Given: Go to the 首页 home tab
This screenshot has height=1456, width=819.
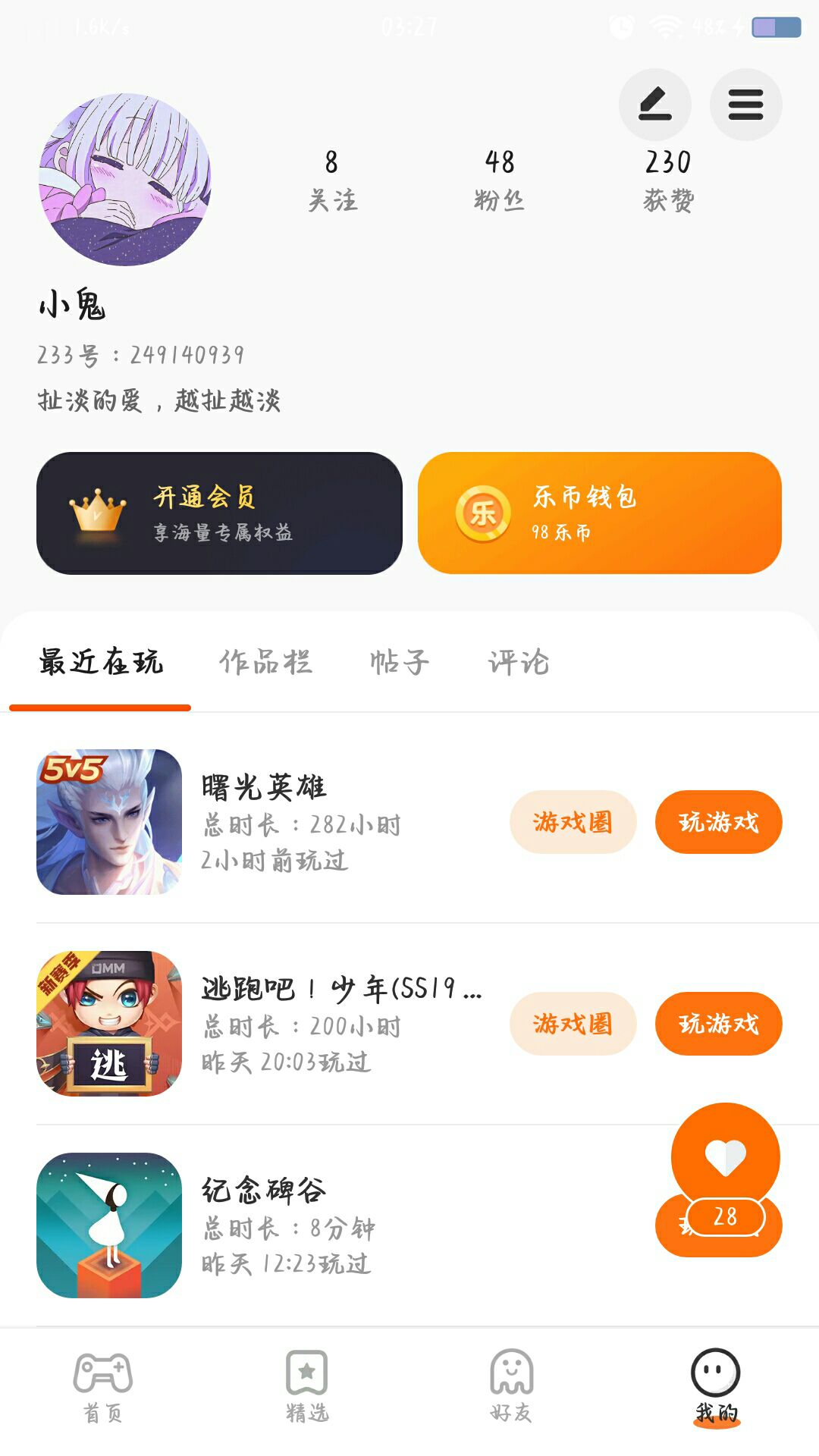Looking at the screenshot, I should pyautogui.click(x=102, y=1386).
